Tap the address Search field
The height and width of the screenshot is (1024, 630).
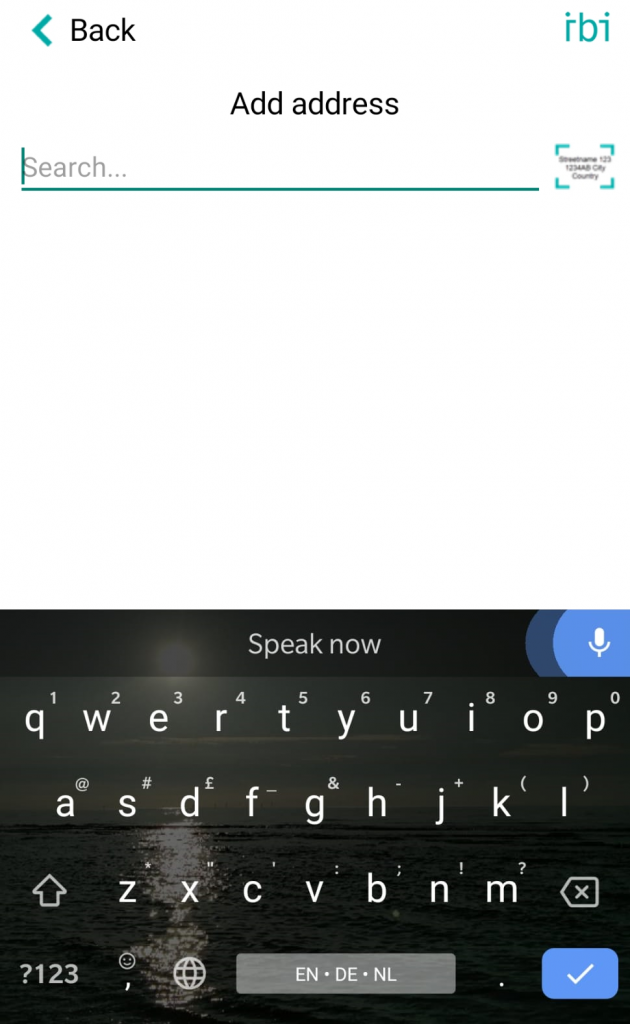(x=279, y=167)
